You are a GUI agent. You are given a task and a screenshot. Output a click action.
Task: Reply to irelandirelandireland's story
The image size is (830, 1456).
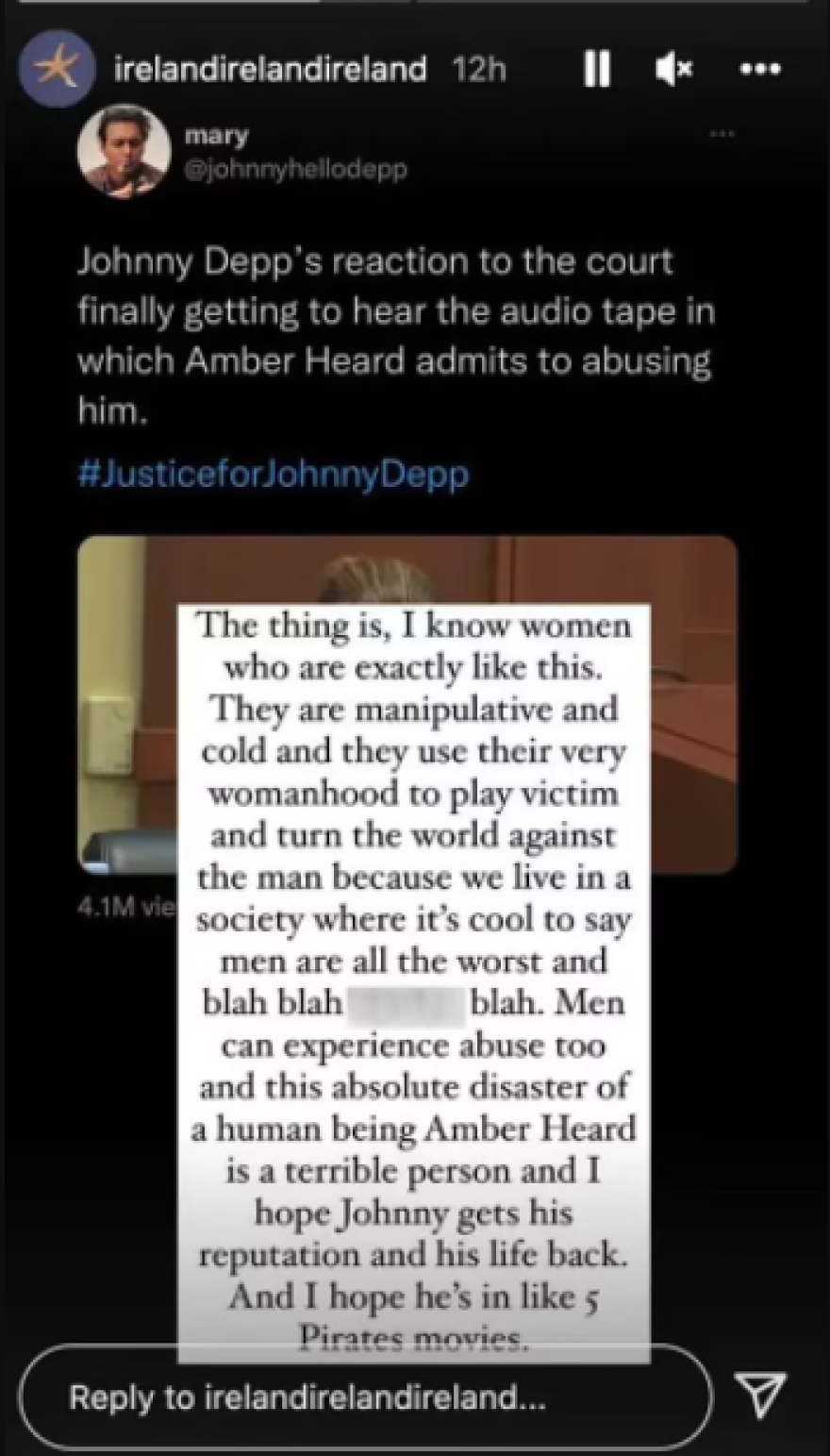coord(363,1397)
